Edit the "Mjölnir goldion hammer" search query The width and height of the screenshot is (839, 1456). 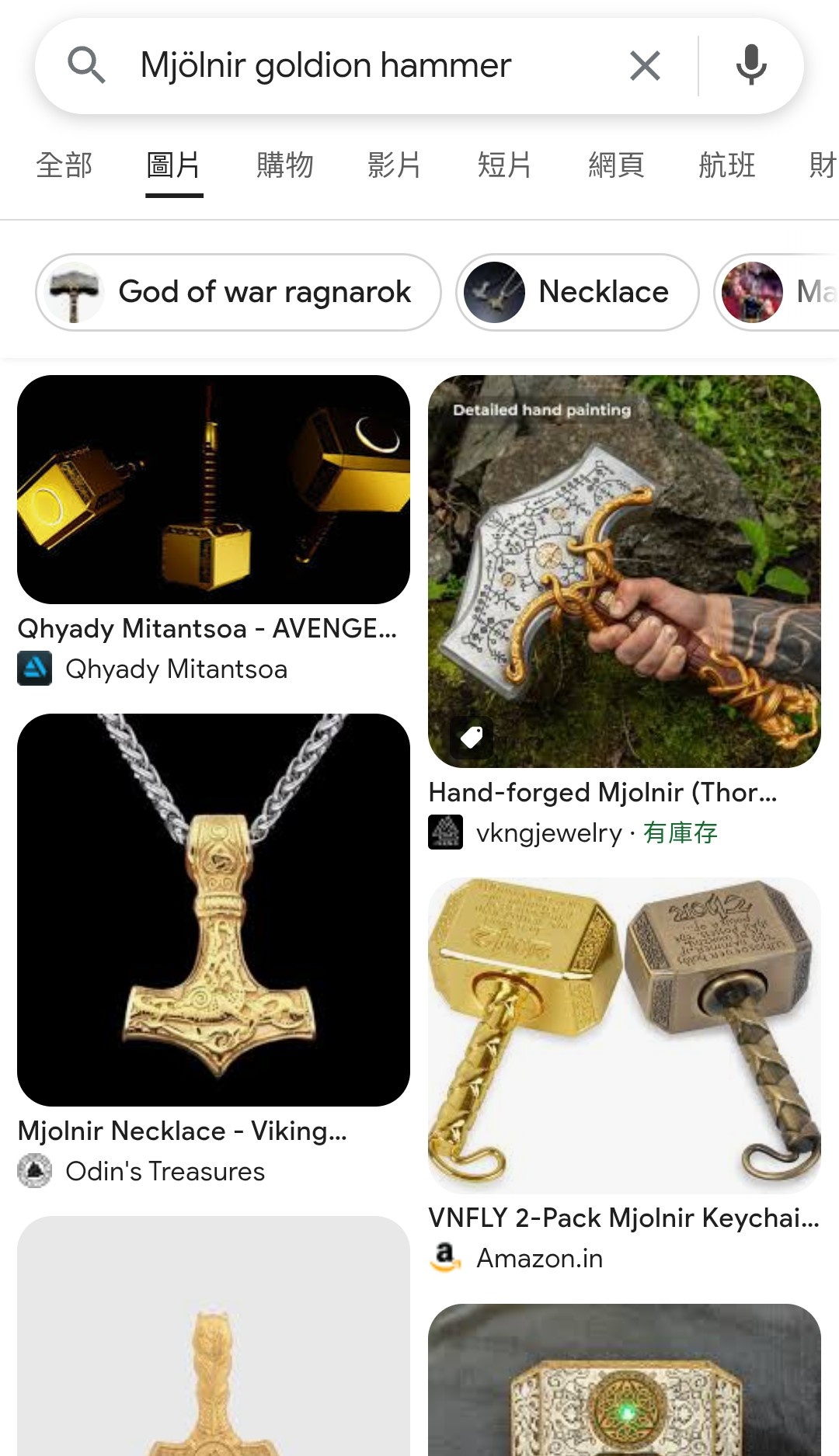326,65
